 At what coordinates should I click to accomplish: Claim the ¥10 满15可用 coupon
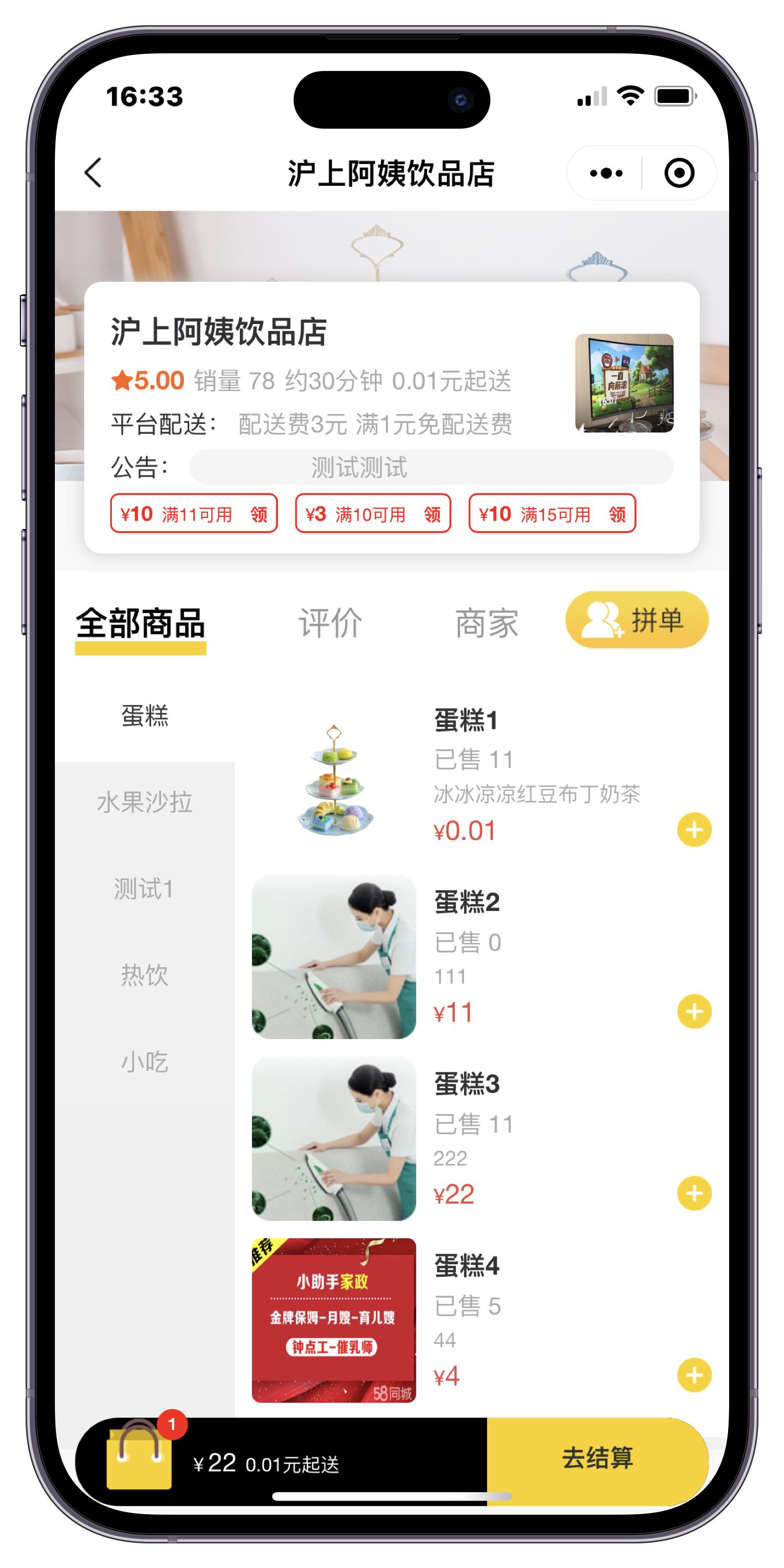click(x=616, y=514)
